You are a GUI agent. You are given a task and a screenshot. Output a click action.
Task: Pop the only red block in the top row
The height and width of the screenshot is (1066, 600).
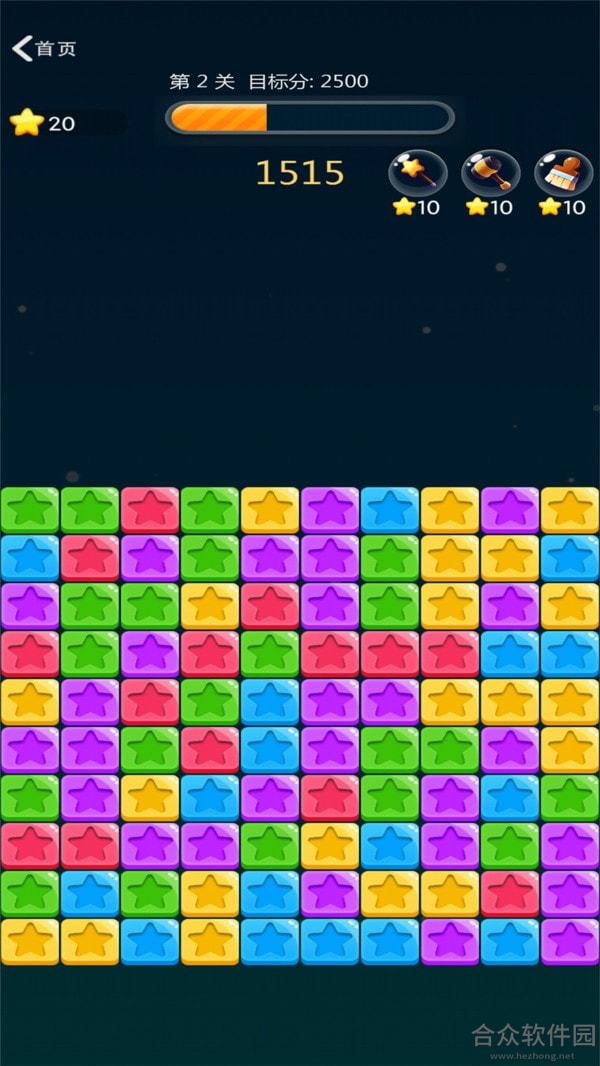tap(150, 510)
